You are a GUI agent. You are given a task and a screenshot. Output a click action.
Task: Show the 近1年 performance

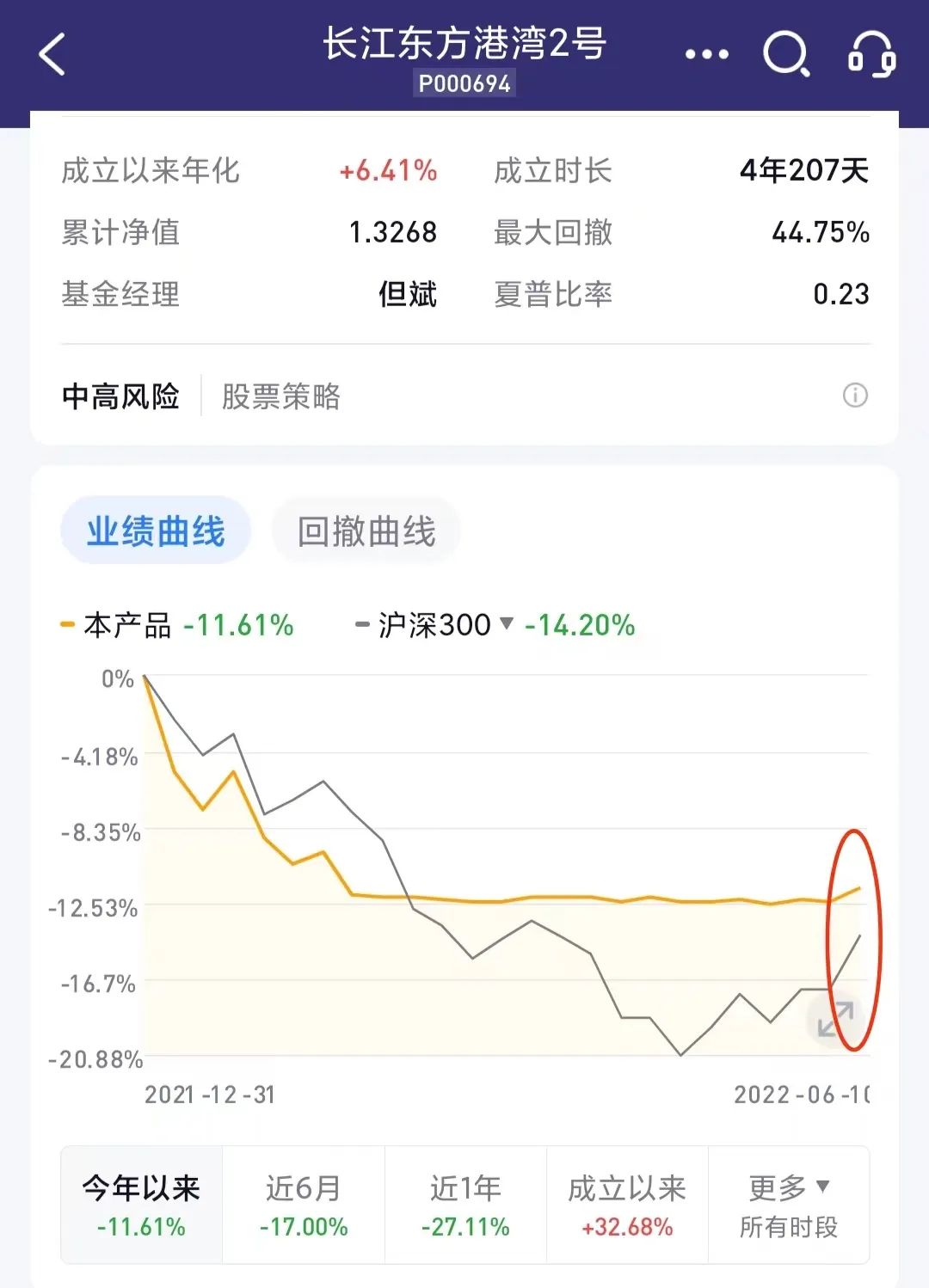point(465,1205)
